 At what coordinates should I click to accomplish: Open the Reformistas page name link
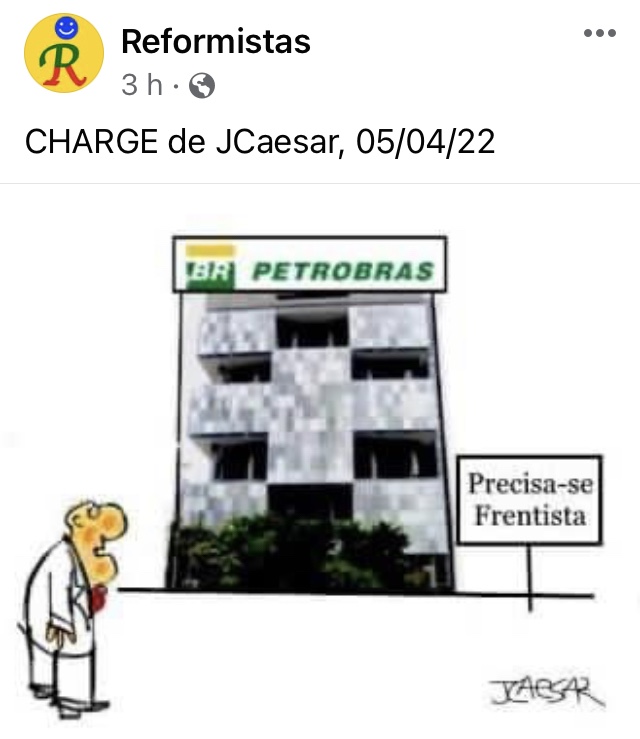[216, 41]
